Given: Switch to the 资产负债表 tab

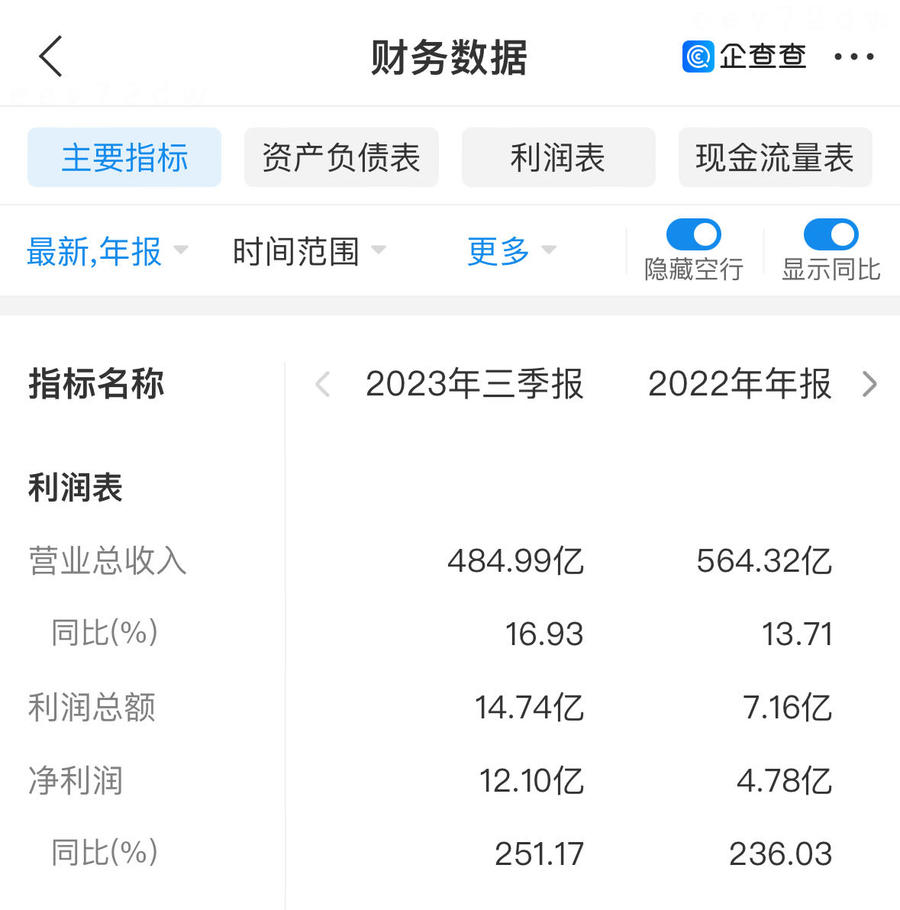Looking at the screenshot, I should click(341, 158).
